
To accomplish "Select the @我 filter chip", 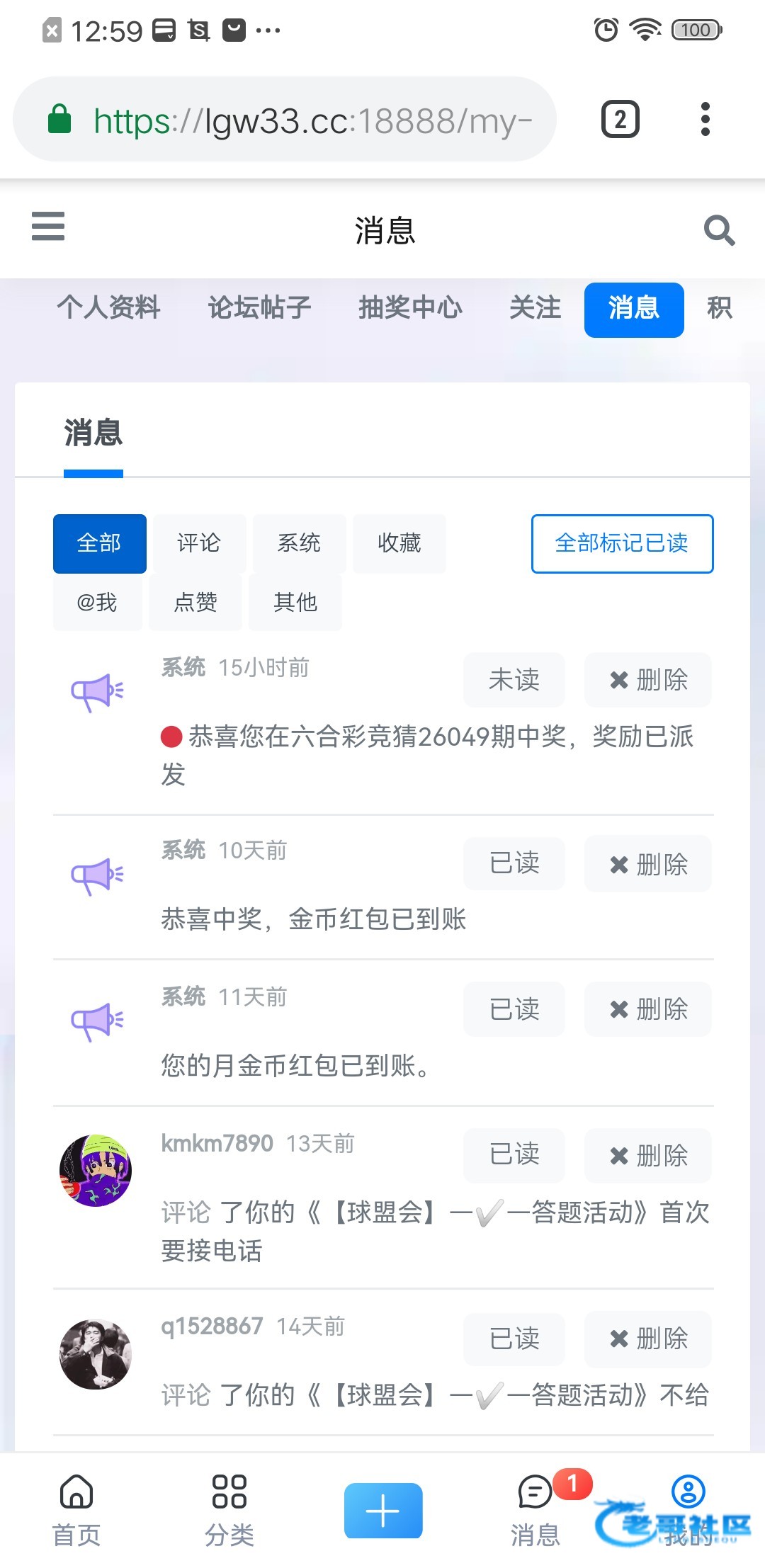I will [97, 602].
